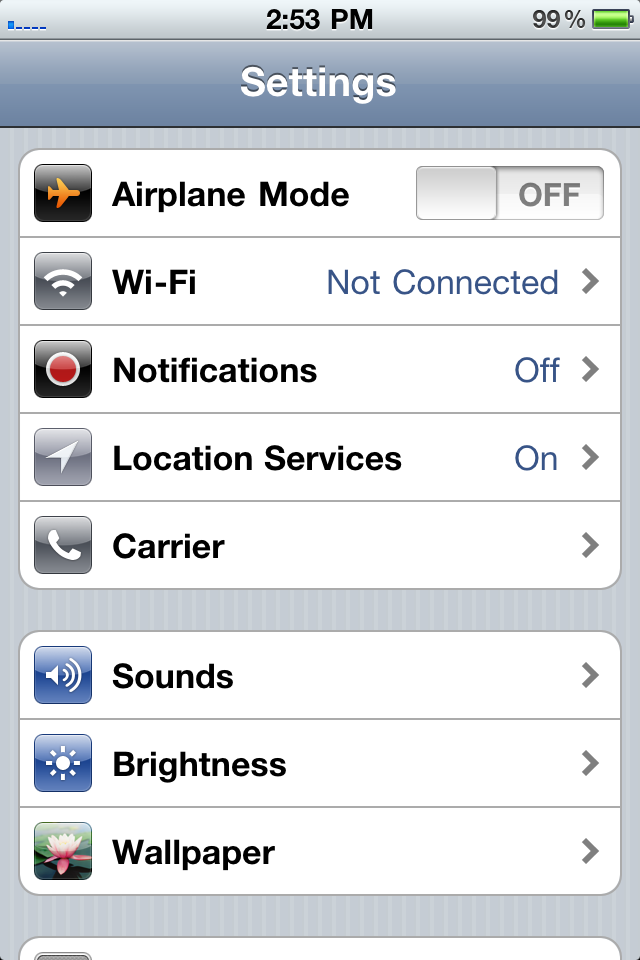640x960 pixels.
Task: Toggle the Airplane Mode switch
Action: (x=509, y=194)
